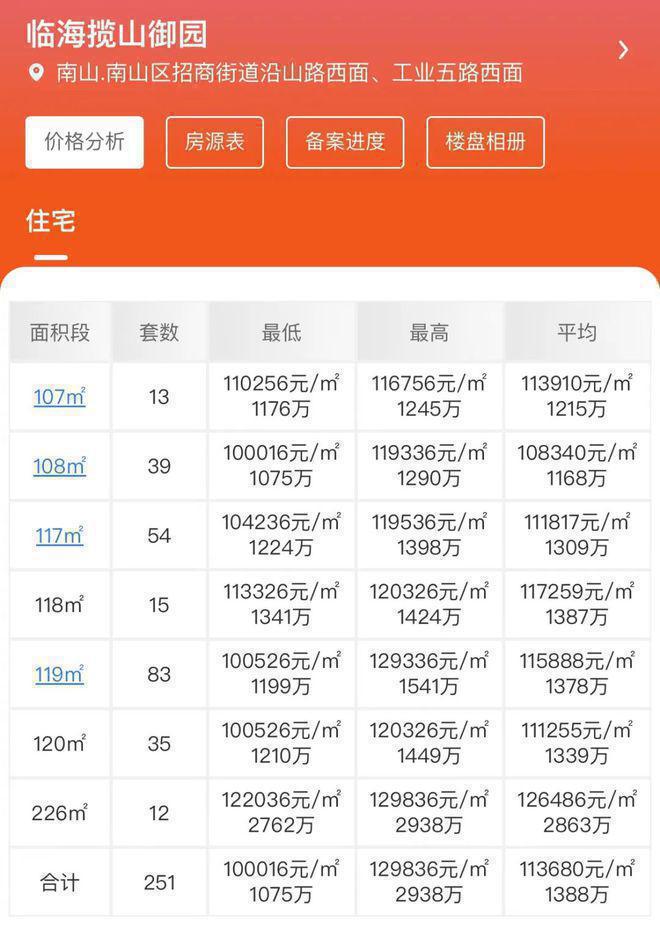Open the 房源表 listing table
Viewport: 660px width, 937px height.
[215, 142]
